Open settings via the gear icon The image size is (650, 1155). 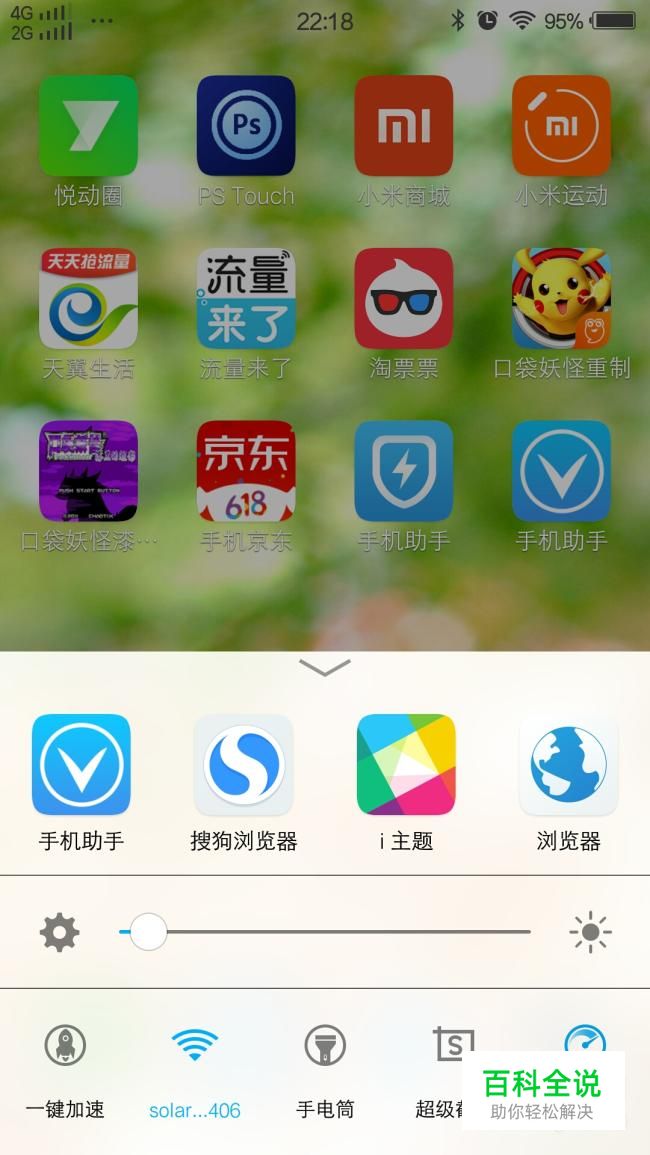click(59, 933)
